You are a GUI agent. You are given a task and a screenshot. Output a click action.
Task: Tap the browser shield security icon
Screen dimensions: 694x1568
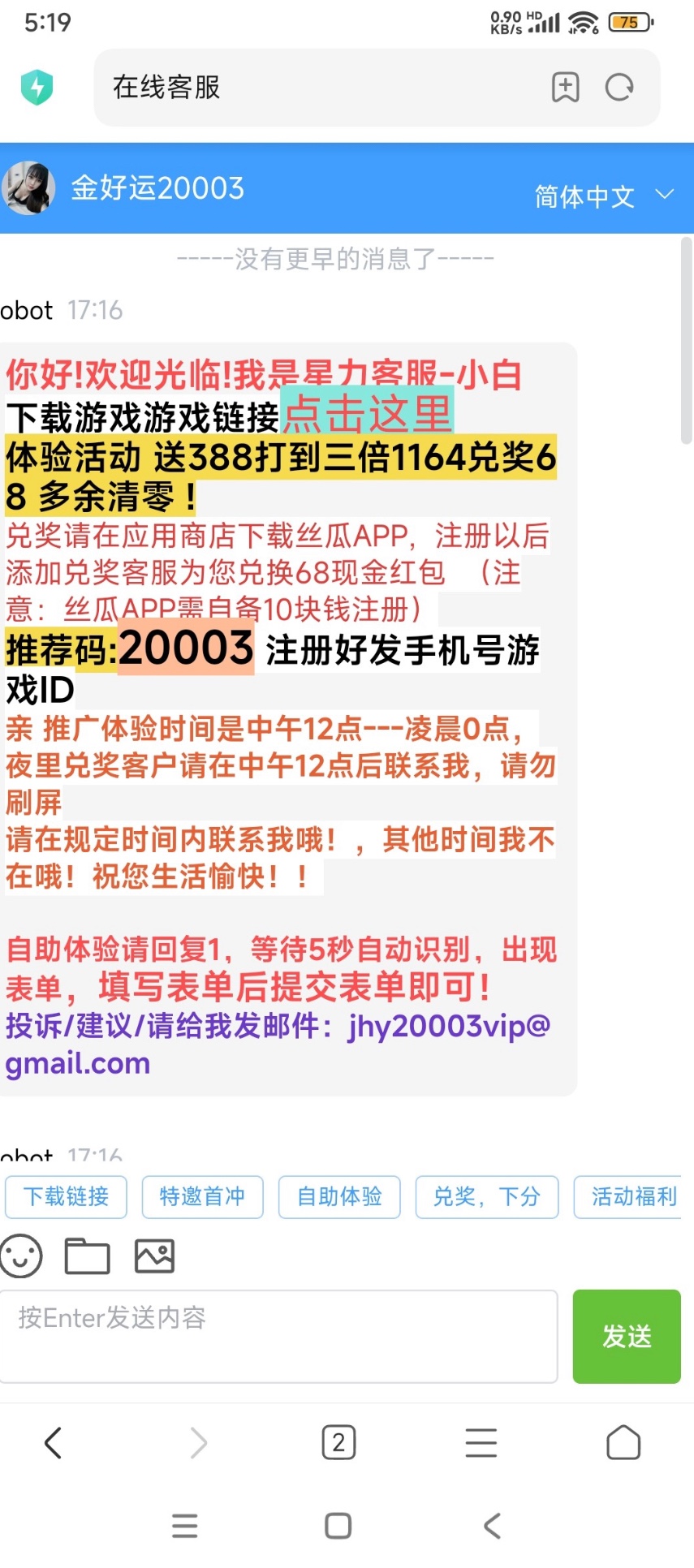pyautogui.click(x=37, y=87)
